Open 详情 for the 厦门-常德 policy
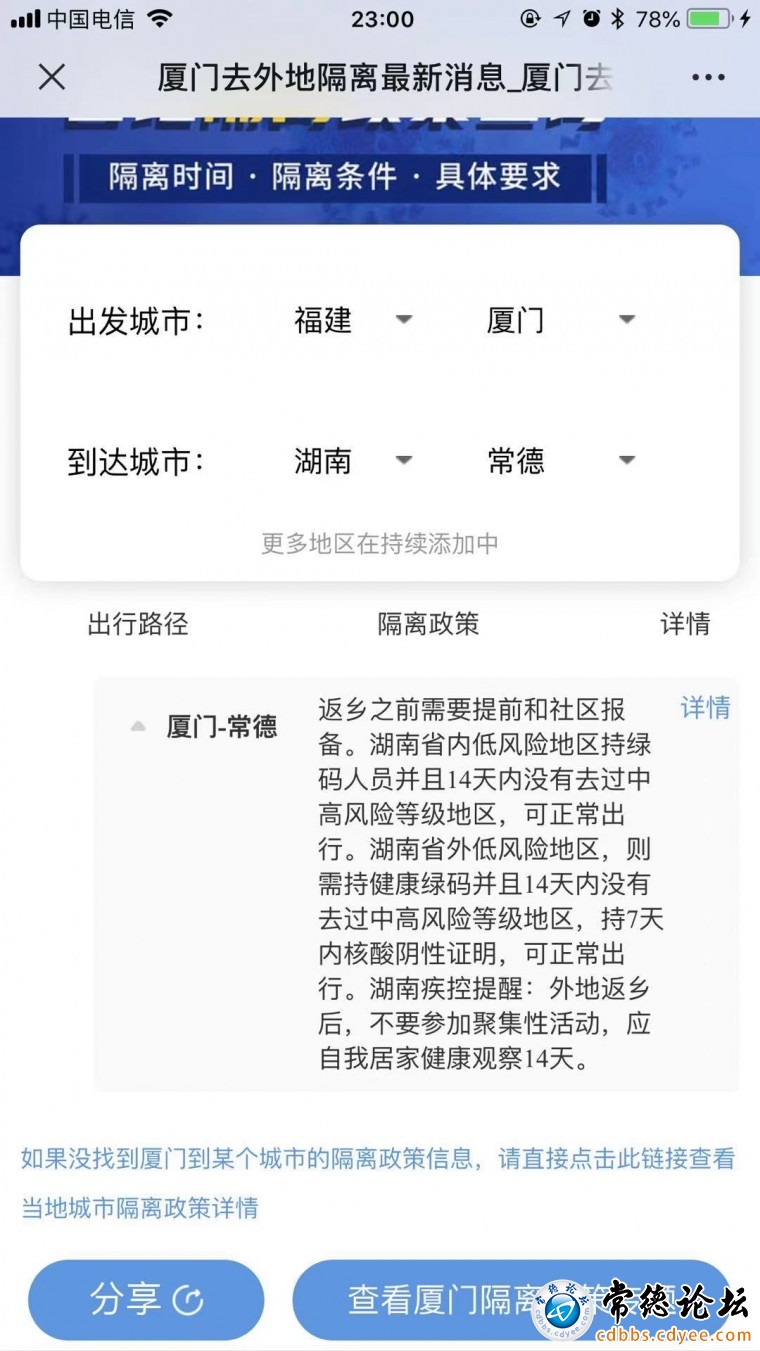 coord(705,708)
